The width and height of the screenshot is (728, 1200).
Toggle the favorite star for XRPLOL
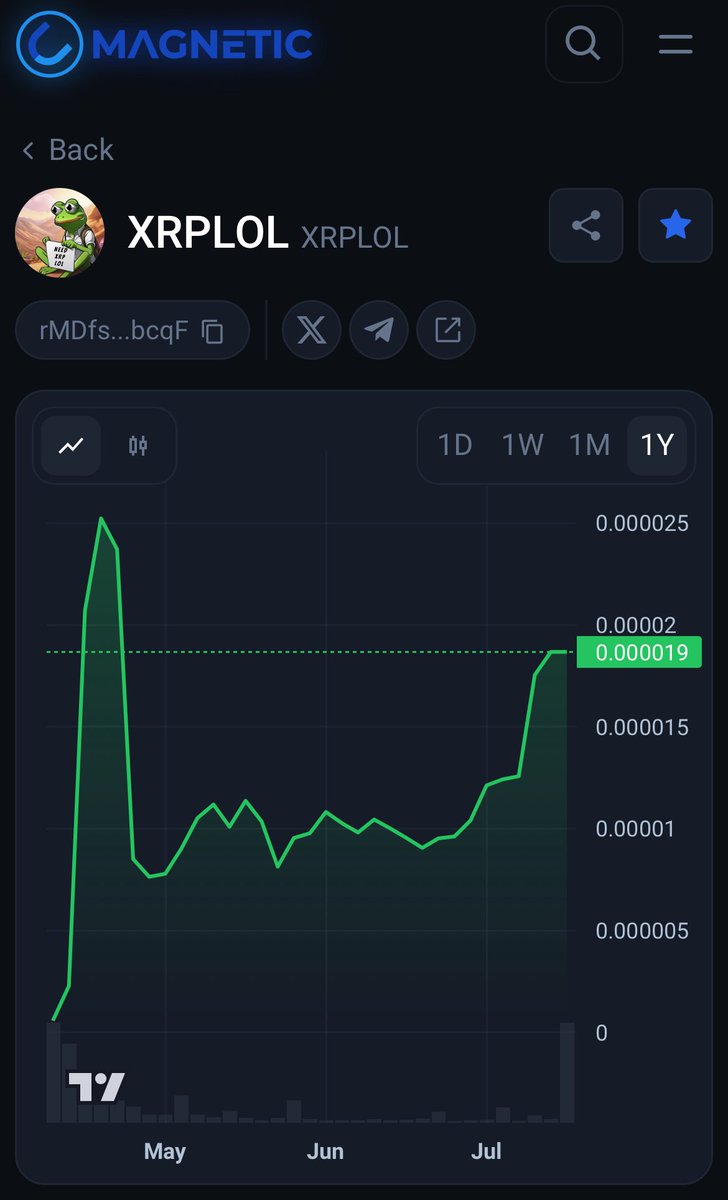(675, 225)
